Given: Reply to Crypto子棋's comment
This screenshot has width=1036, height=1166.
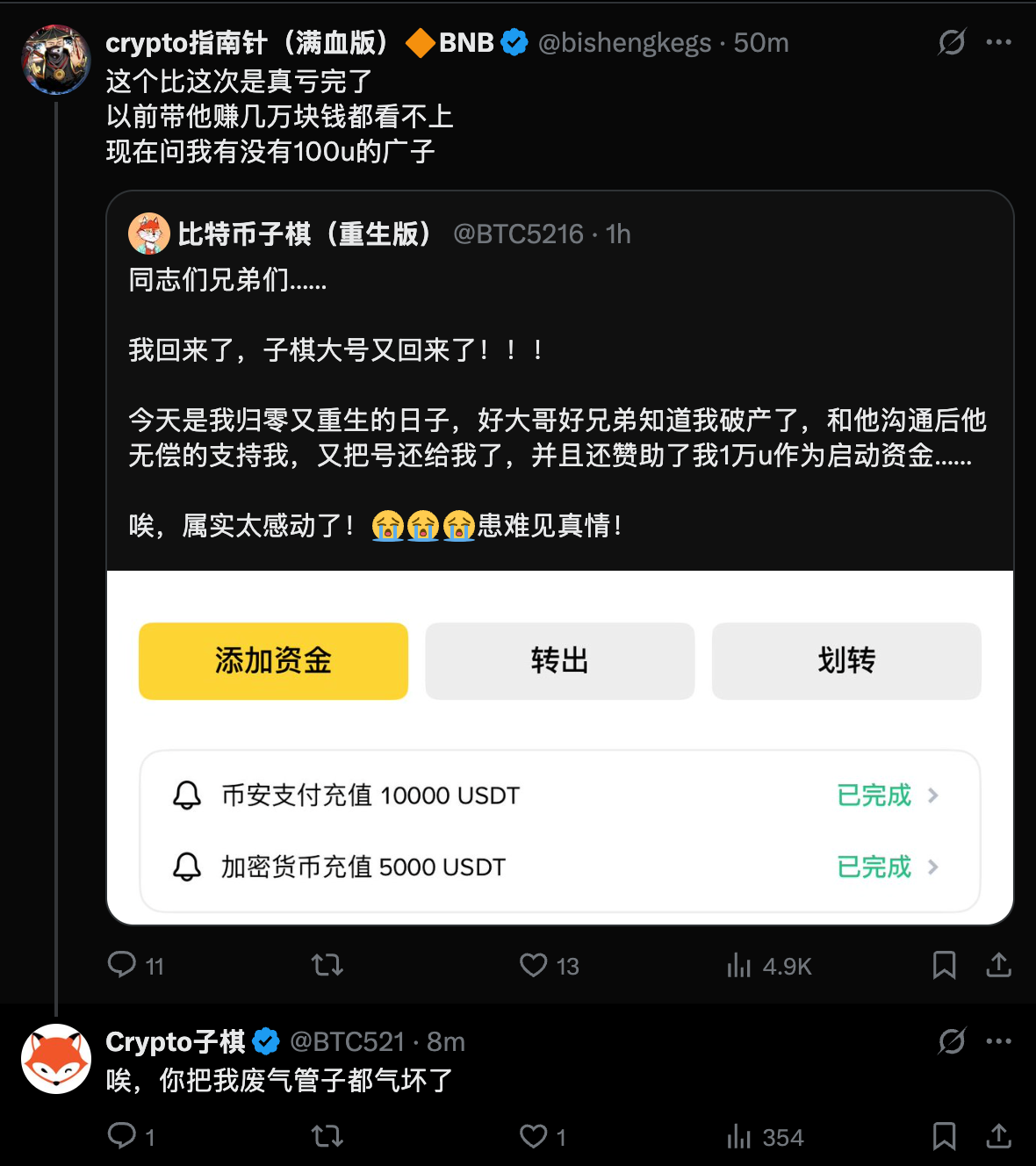Looking at the screenshot, I should 122,1136.
